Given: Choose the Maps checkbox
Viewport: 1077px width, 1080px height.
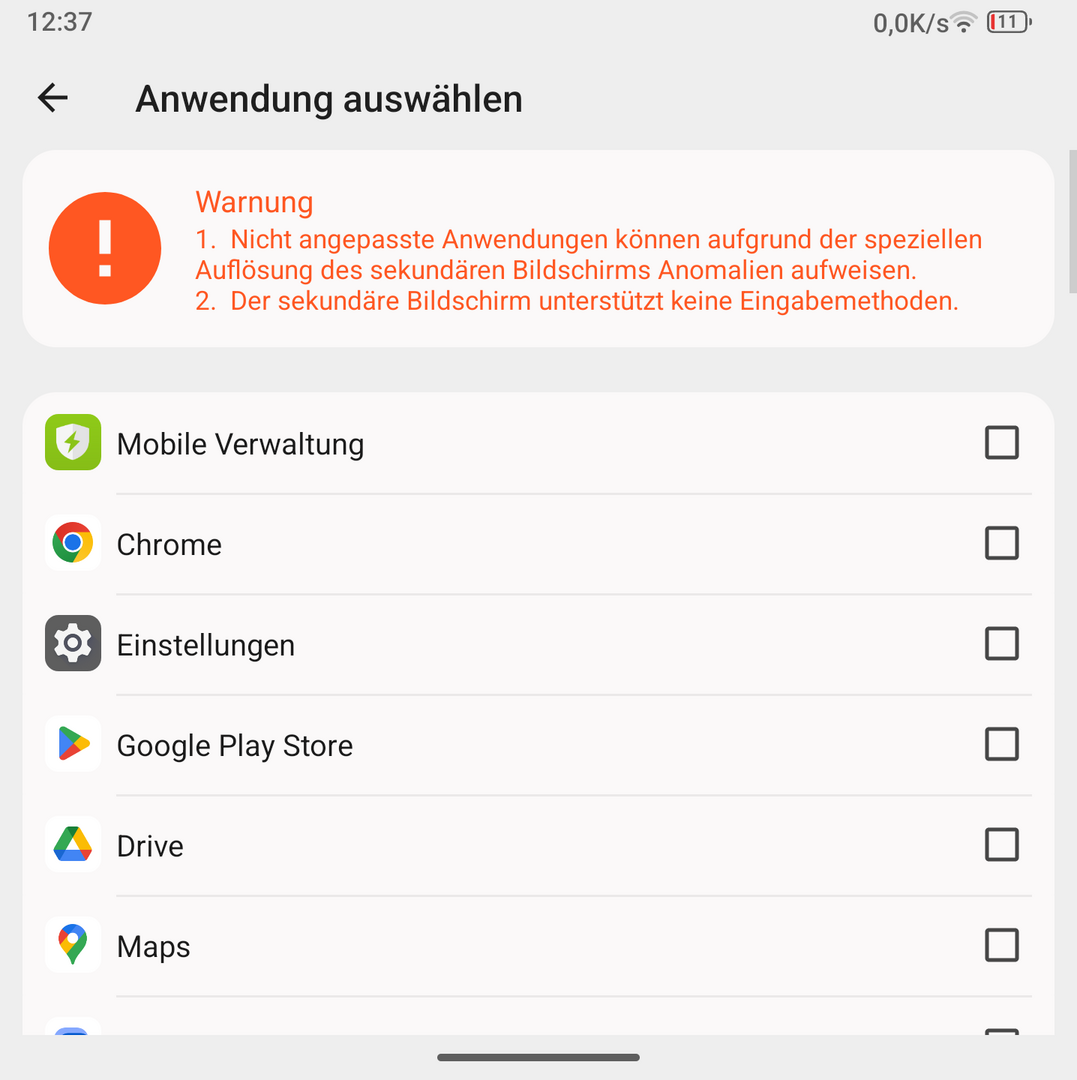Looking at the screenshot, I should pyautogui.click(x=1001, y=946).
